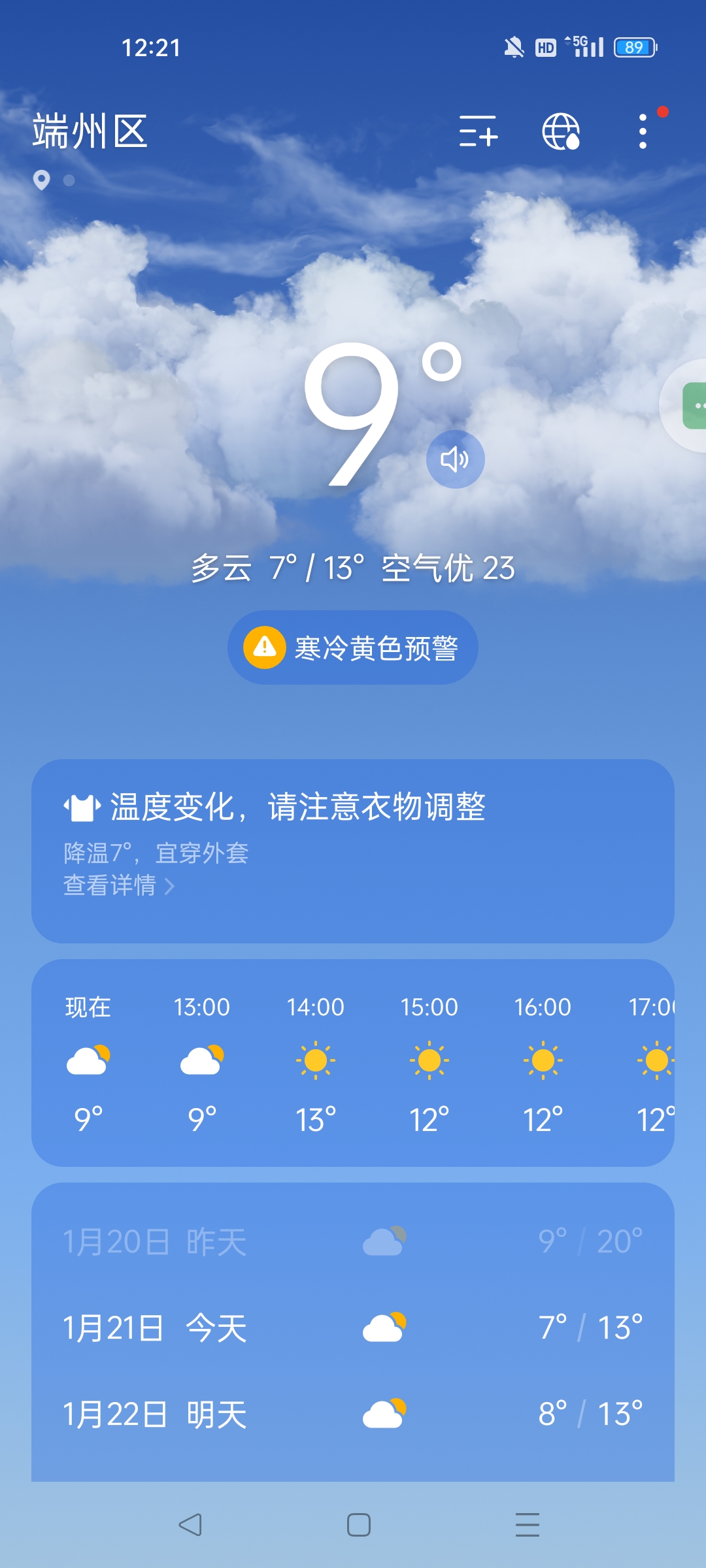The width and height of the screenshot is (706, 1568).
Task: Open today's summary 多云 7°/13° 空气优 23
Action: coord(353,568)
